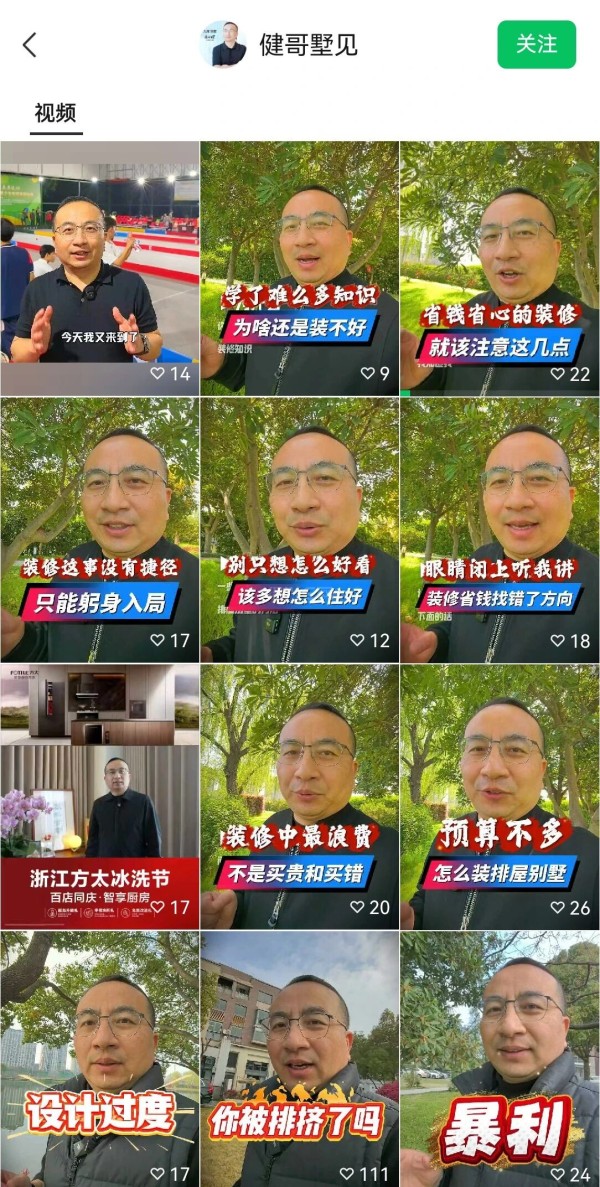Play the 设计过度 video
Image resolution: width=600 pixels, height=1187 pixels.
(99, 1060)
